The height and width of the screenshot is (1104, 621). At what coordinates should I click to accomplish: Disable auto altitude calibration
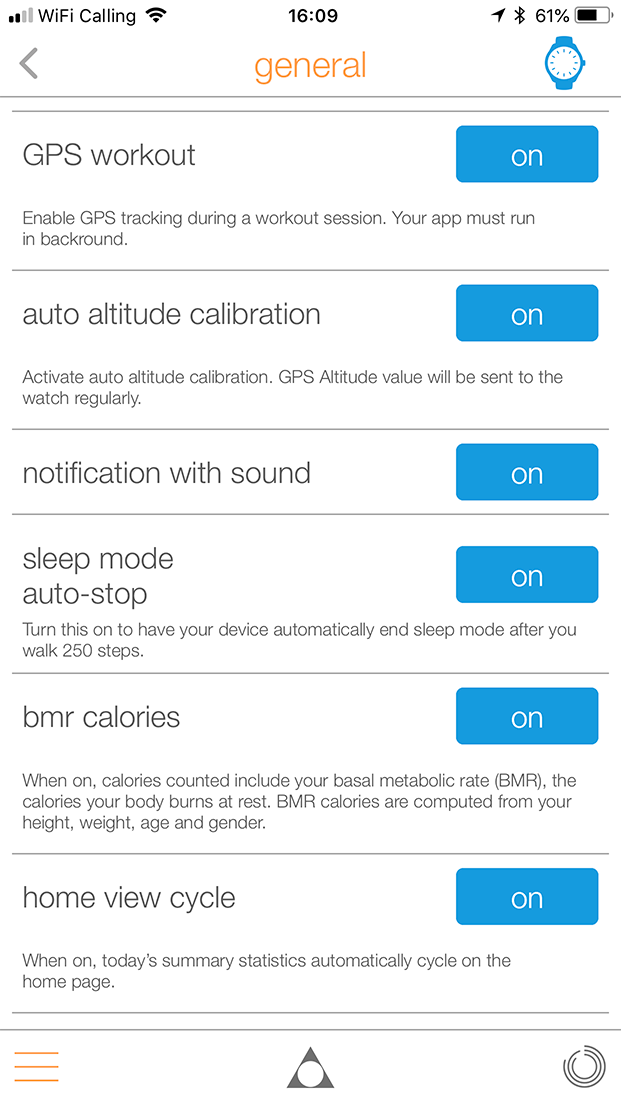(527, 313)
